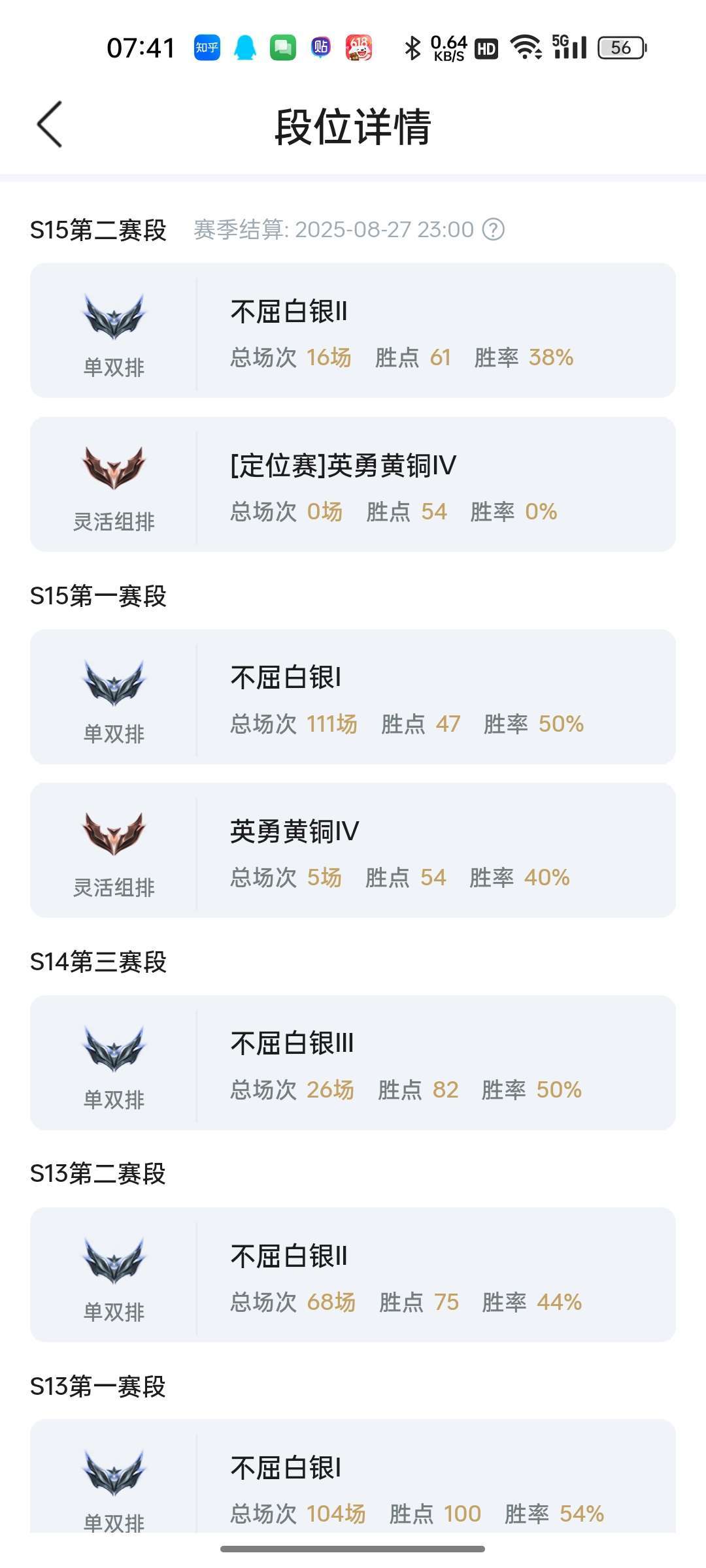Open S15第一赛段 单双排 不屈白银I card
706x1568 pixels.
(353, 696)
